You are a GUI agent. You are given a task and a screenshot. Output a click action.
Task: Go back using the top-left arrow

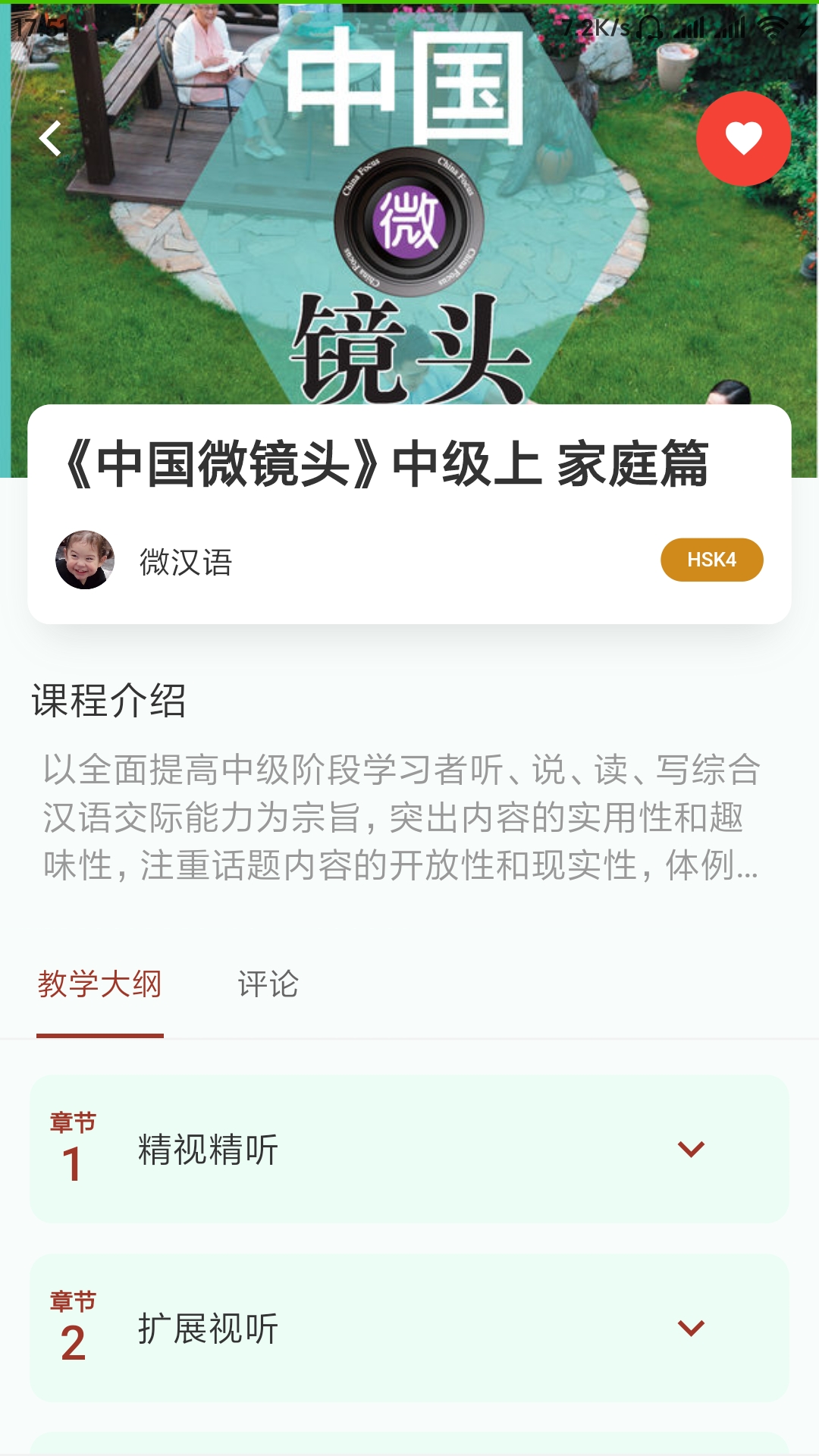[50, 139]
